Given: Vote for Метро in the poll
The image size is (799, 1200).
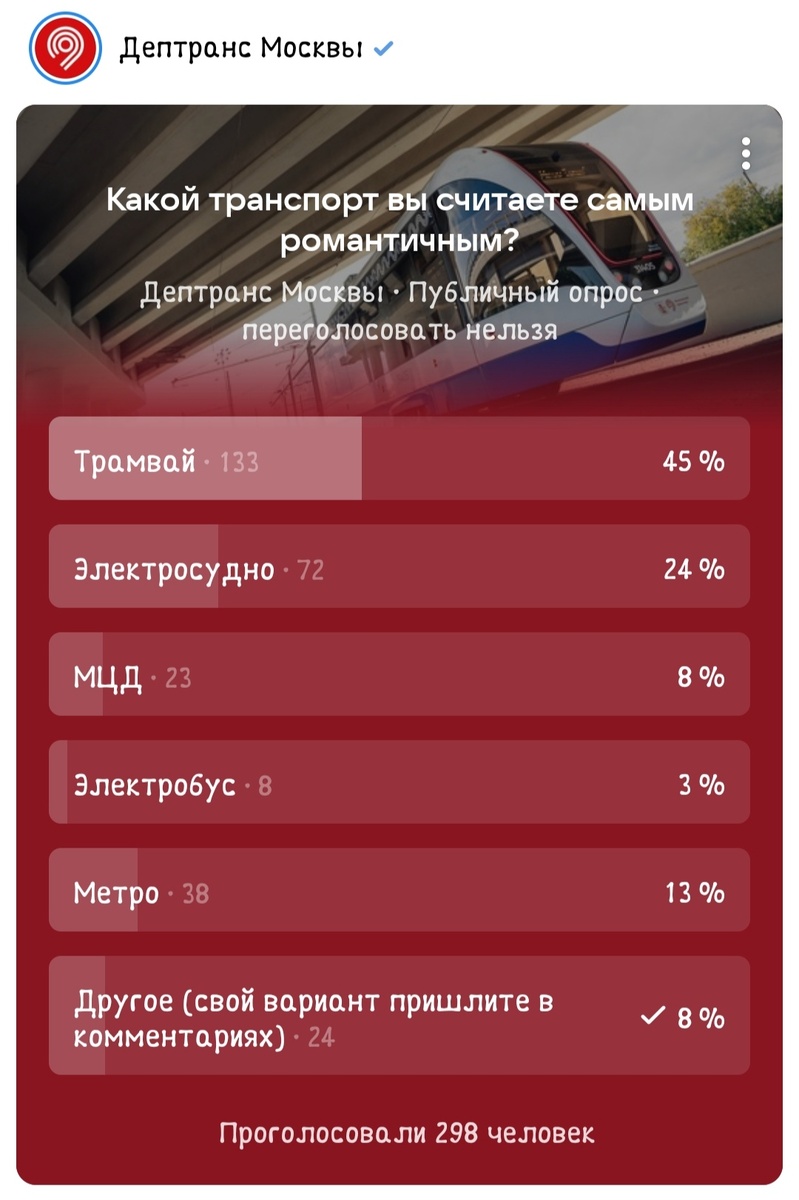Looking at the screenshot, I should [x=400, y=891].
